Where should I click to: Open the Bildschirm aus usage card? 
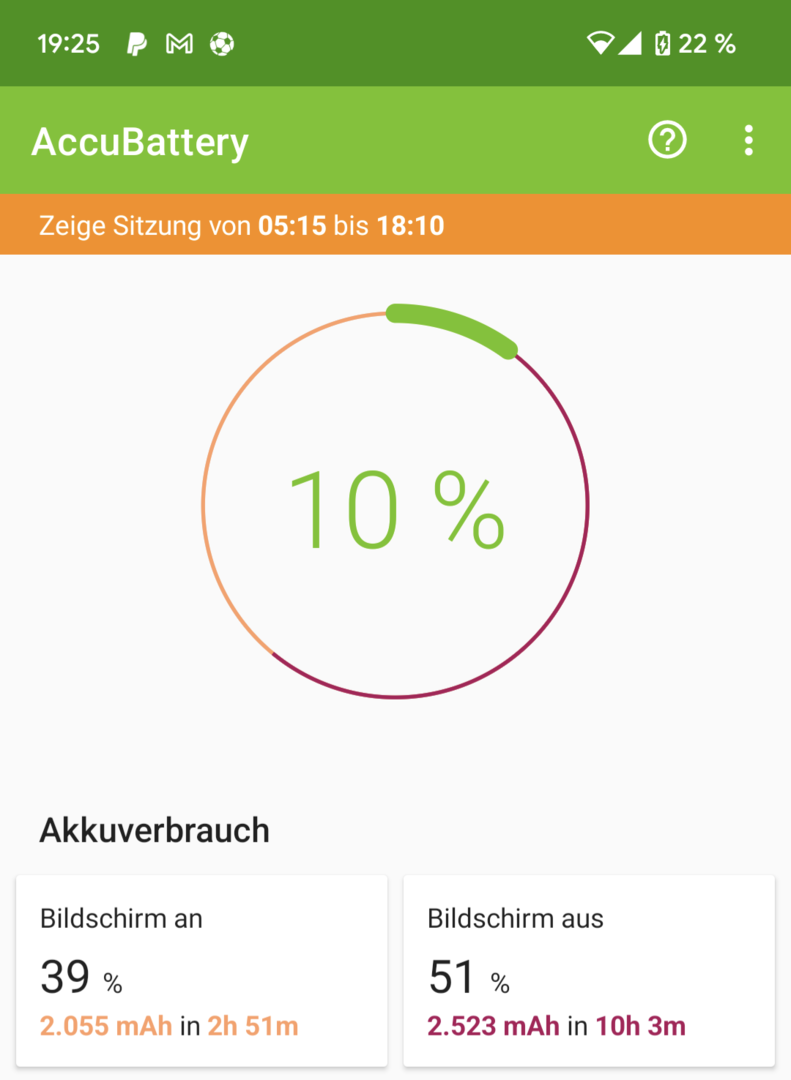[588, 970]
